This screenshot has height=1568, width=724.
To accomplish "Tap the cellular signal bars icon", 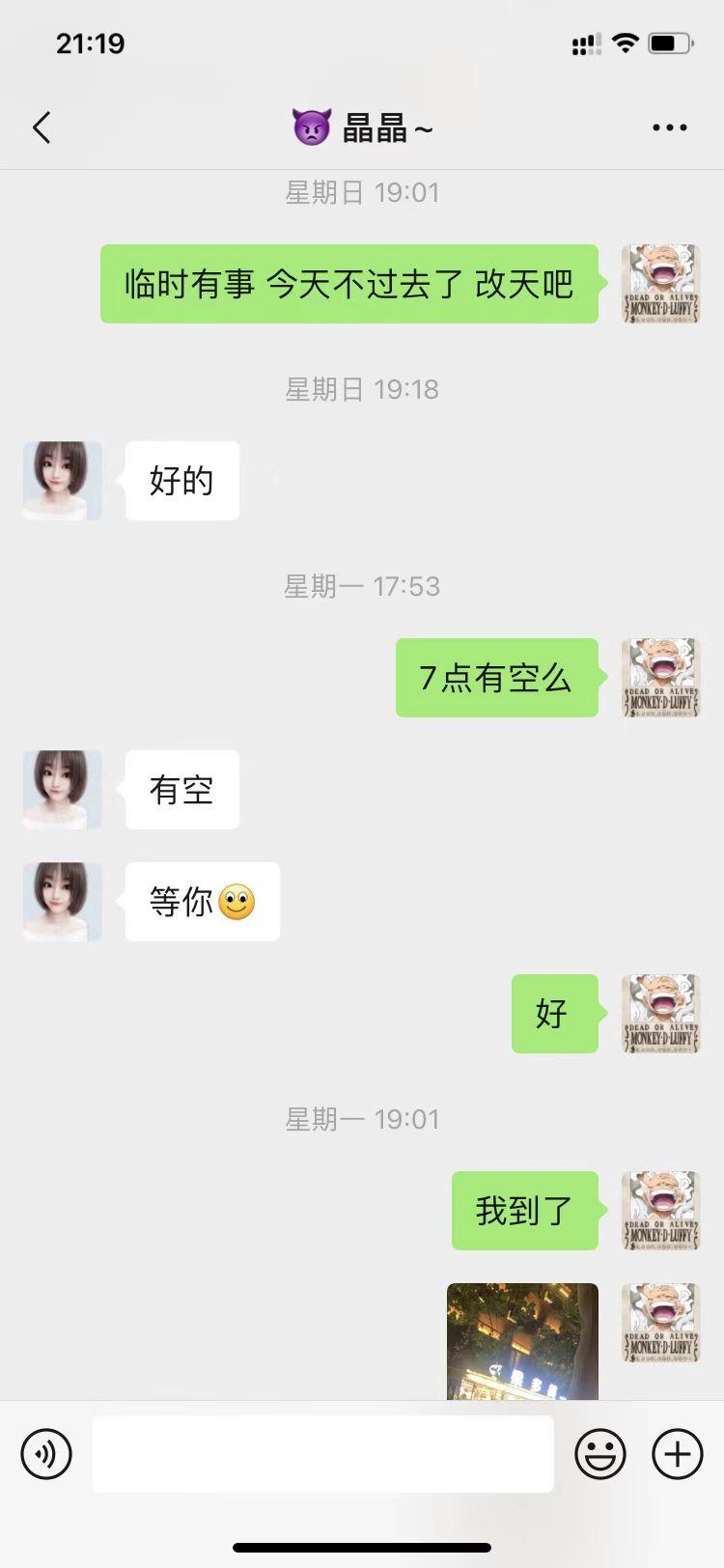I will tap(585, 42).
